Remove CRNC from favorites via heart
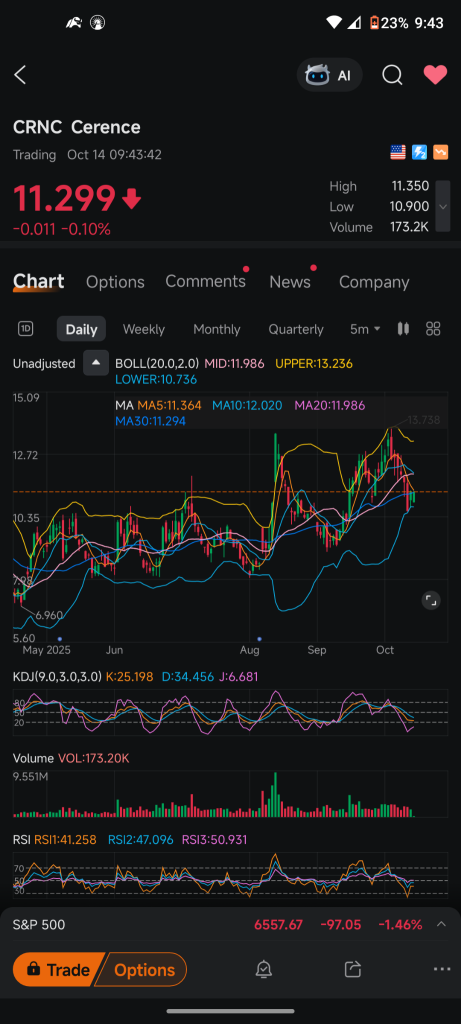 coord(435,75)
